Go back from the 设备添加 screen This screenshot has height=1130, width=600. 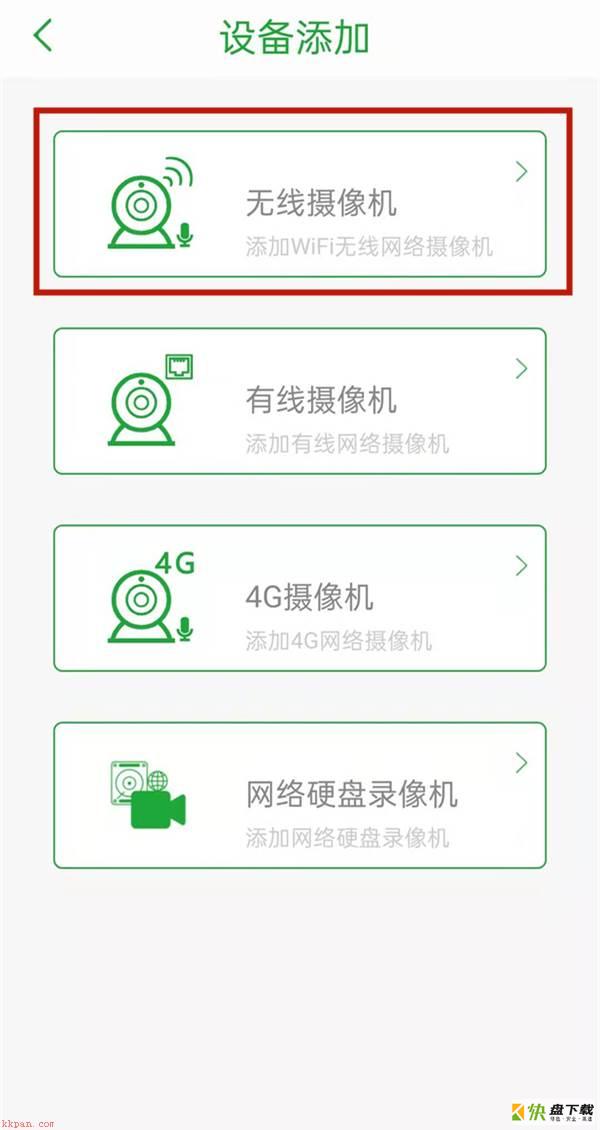coord(42,36)
